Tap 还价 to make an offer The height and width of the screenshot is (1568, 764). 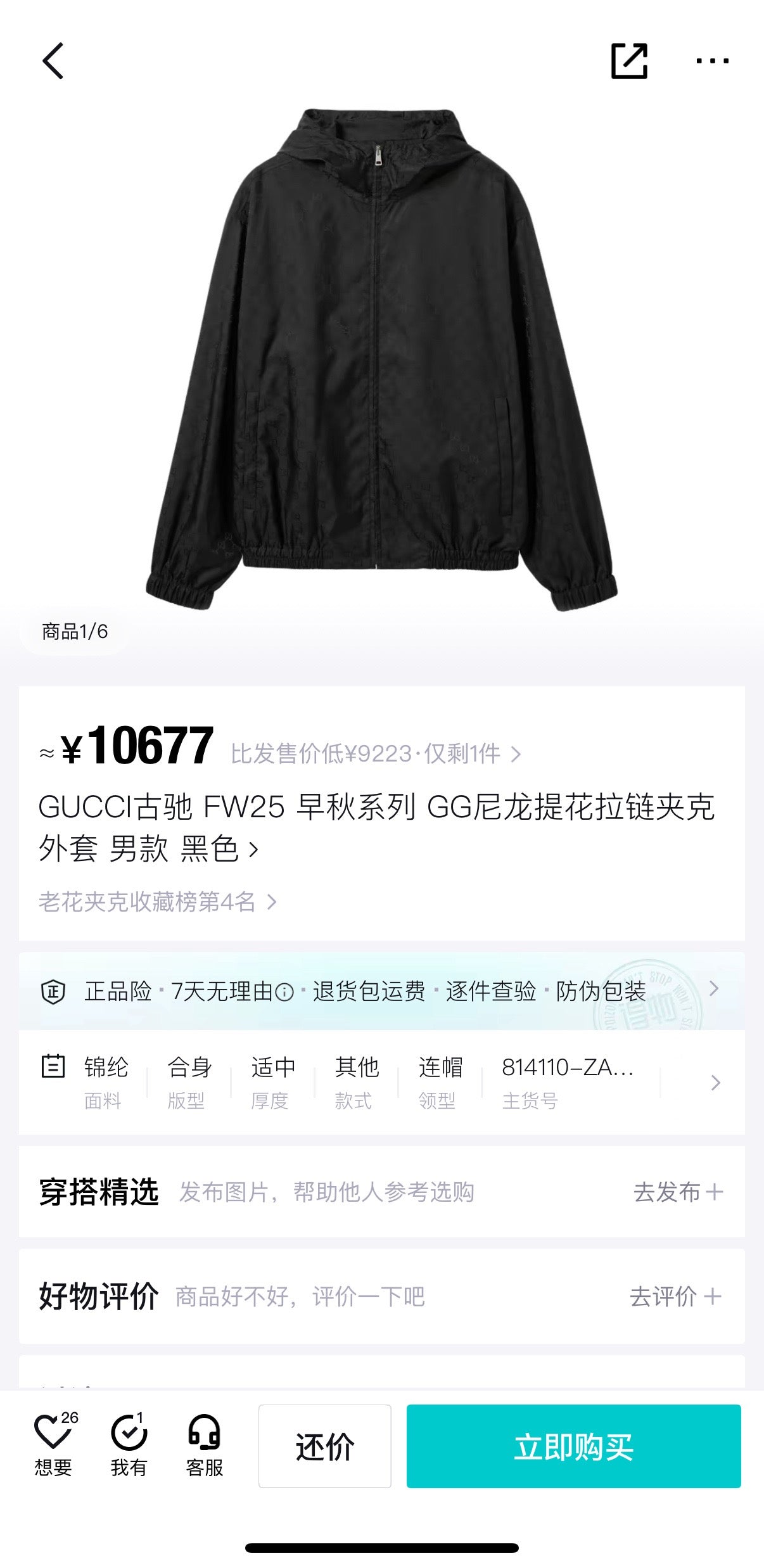(x=324, y=1446)
